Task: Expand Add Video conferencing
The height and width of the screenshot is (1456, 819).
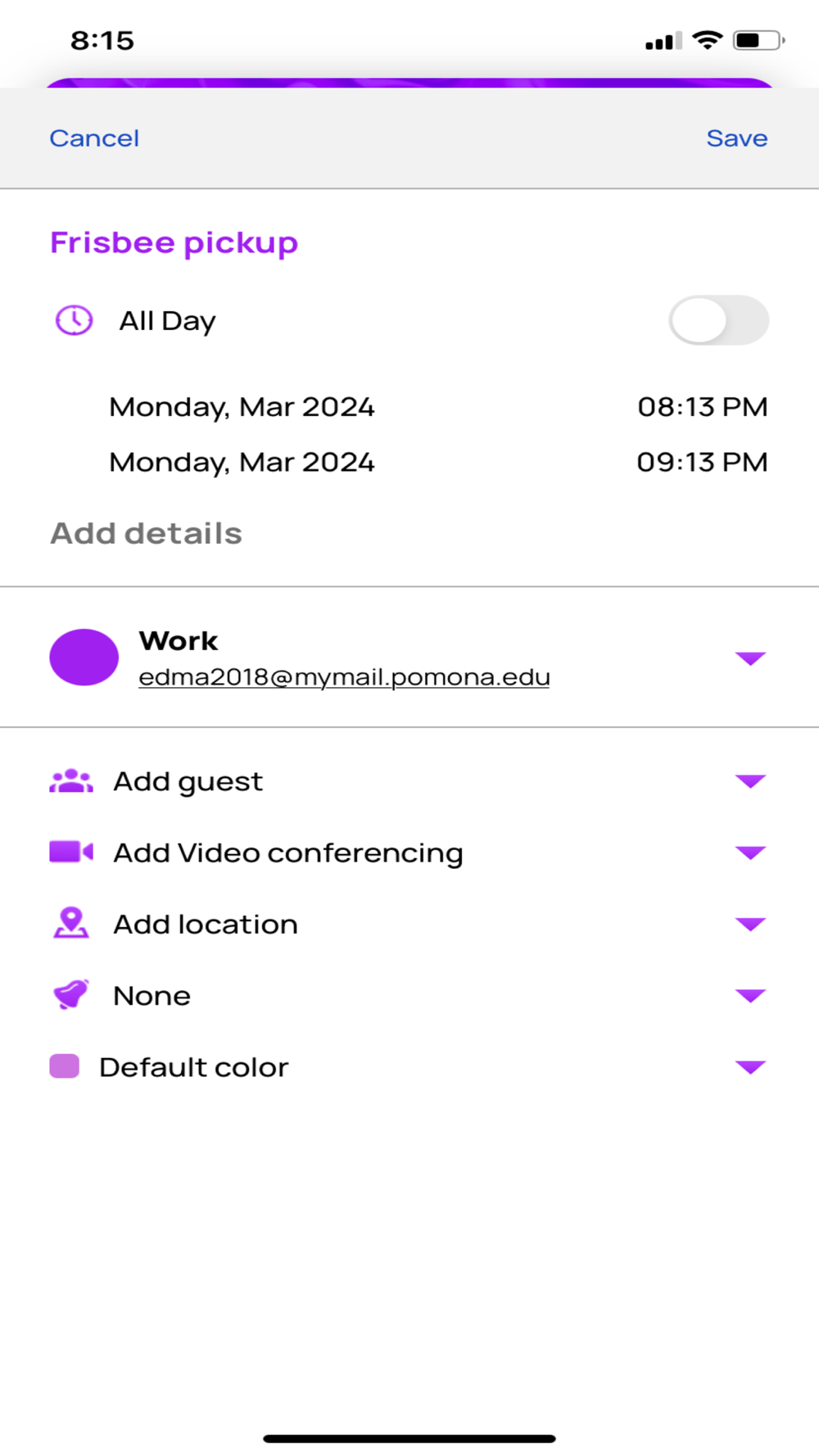Action: coord(409,852)
